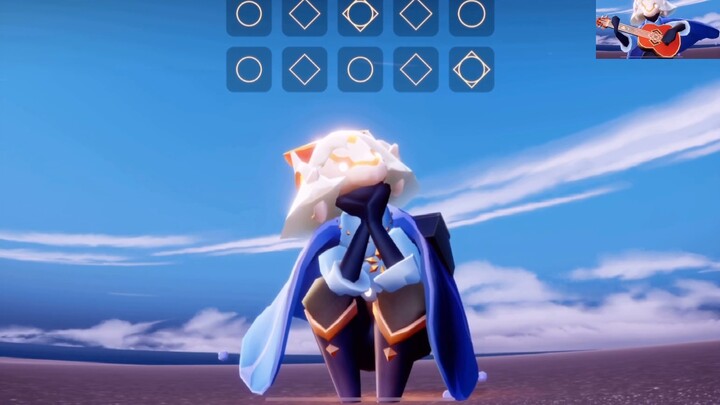The height and width of the screenshot is (405, 720).
Task: Open the guitar-playing character thumbnail
Action: pyautogui.click(x=657, y=29)
